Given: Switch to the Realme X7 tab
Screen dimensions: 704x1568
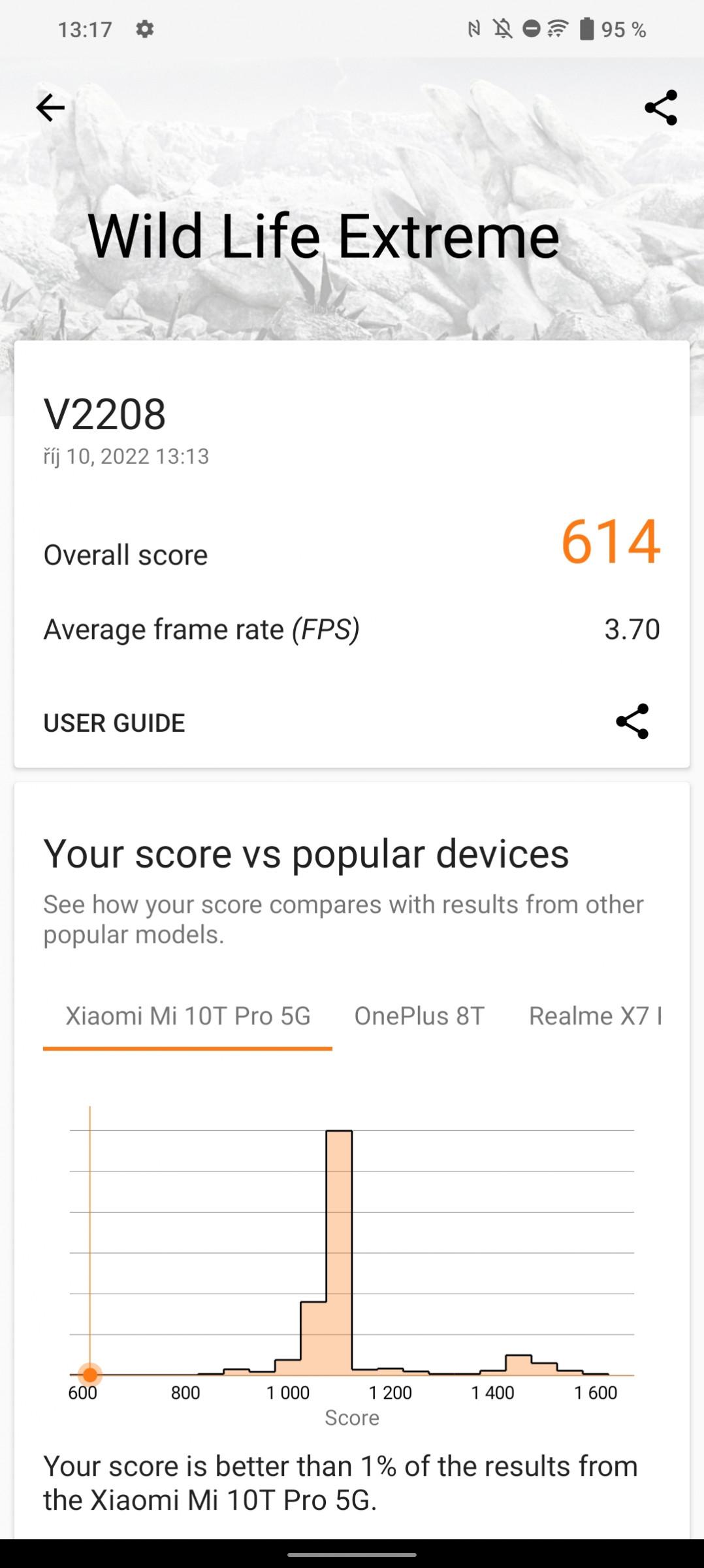Looking at the screenshot, I should pyautogui.click(x=596, y=1017).
